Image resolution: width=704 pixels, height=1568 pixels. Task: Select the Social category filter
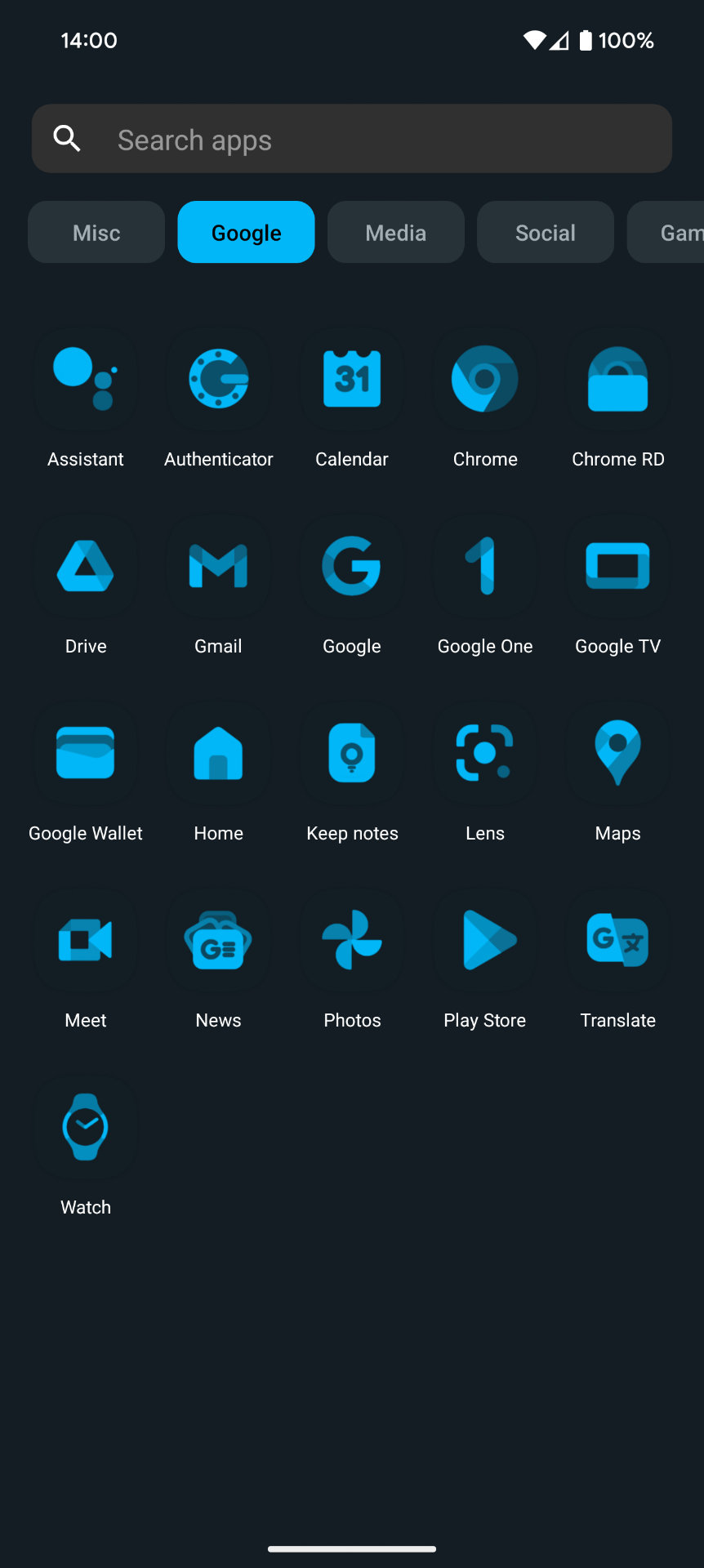(545, 232)
